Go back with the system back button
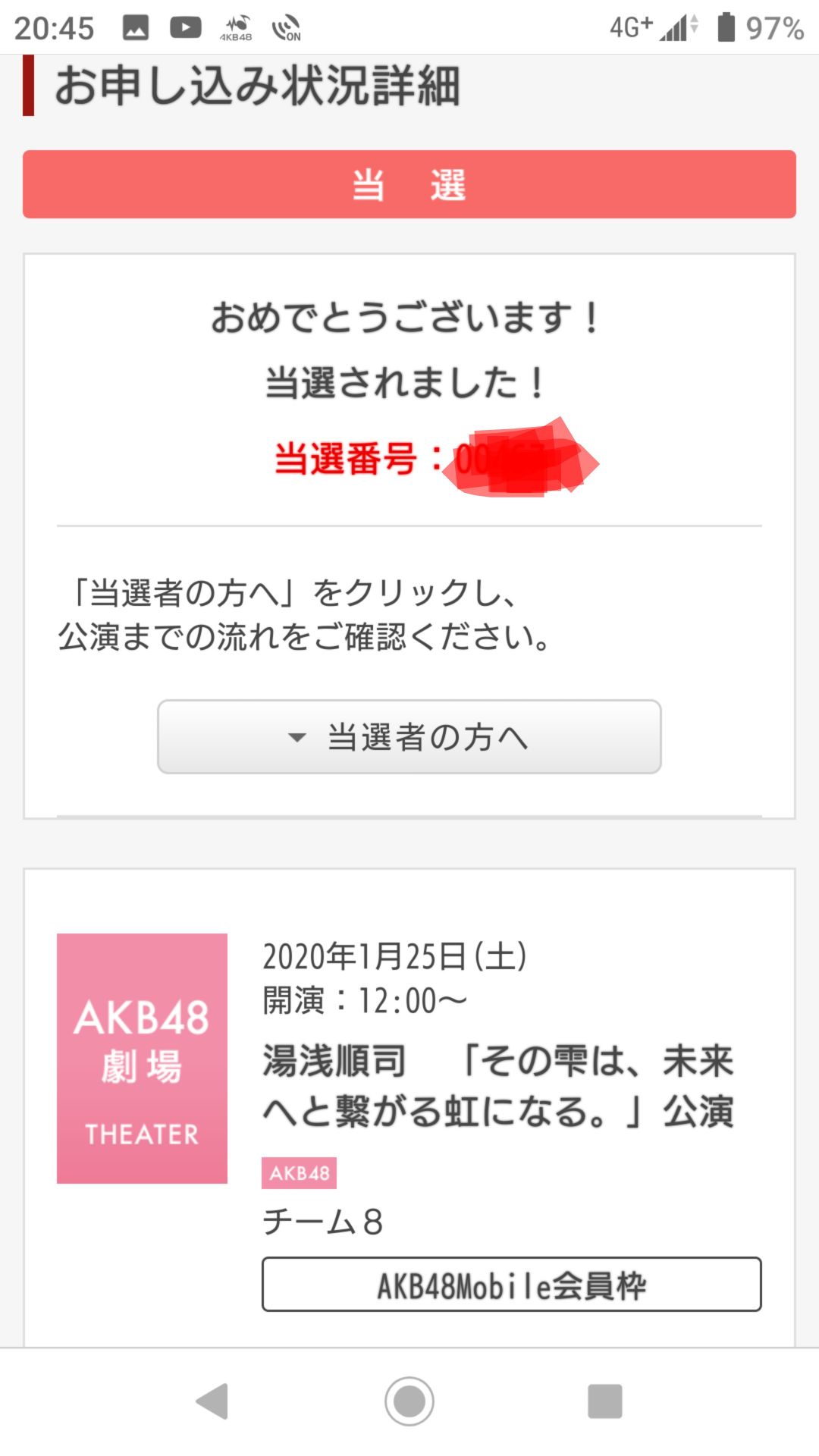Image resolution: width=819 pixels, height=1456 pixels. (x=213, y=1401)
